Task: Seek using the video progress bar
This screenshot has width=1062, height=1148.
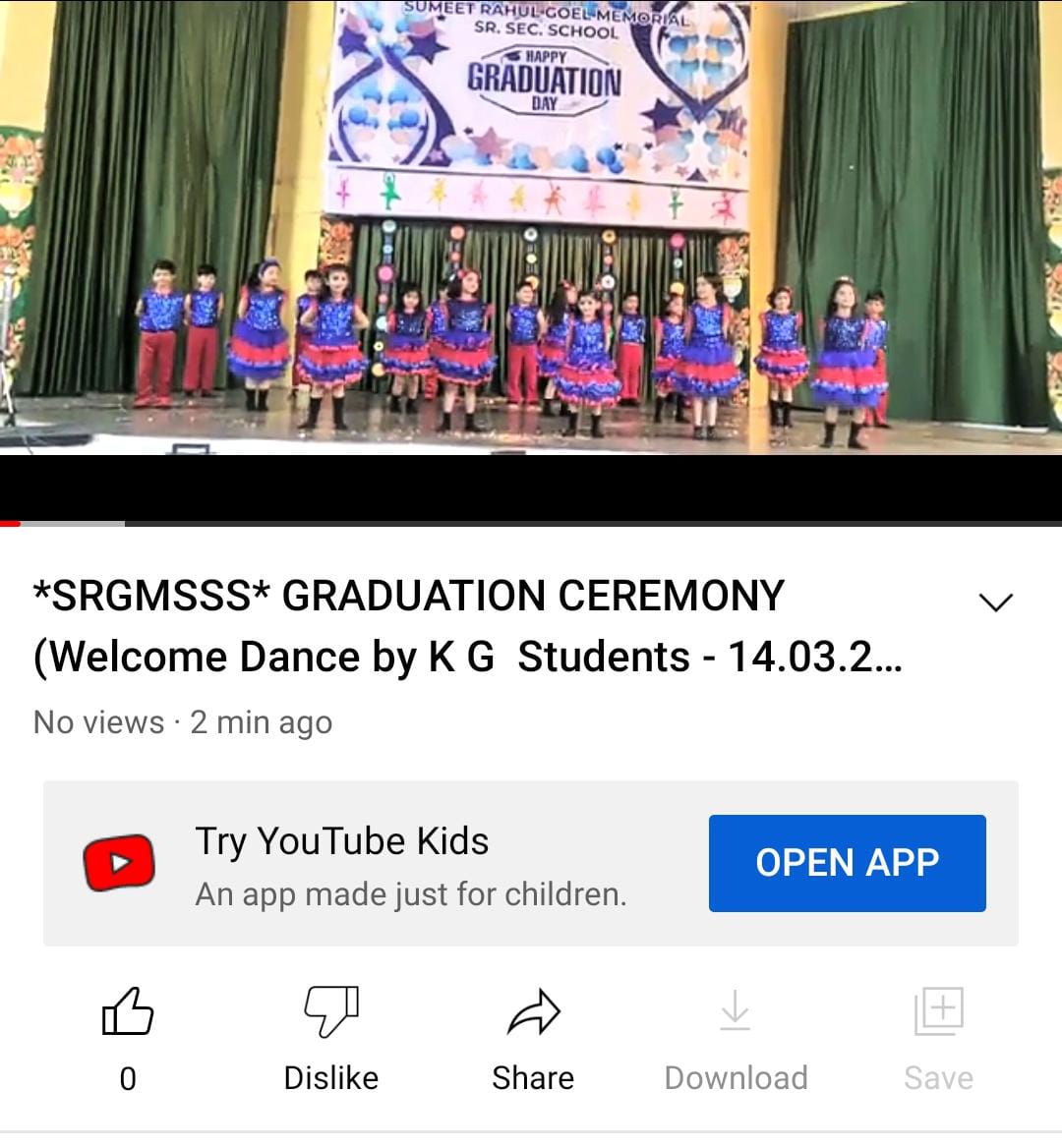Action: (x=531, y=523)
